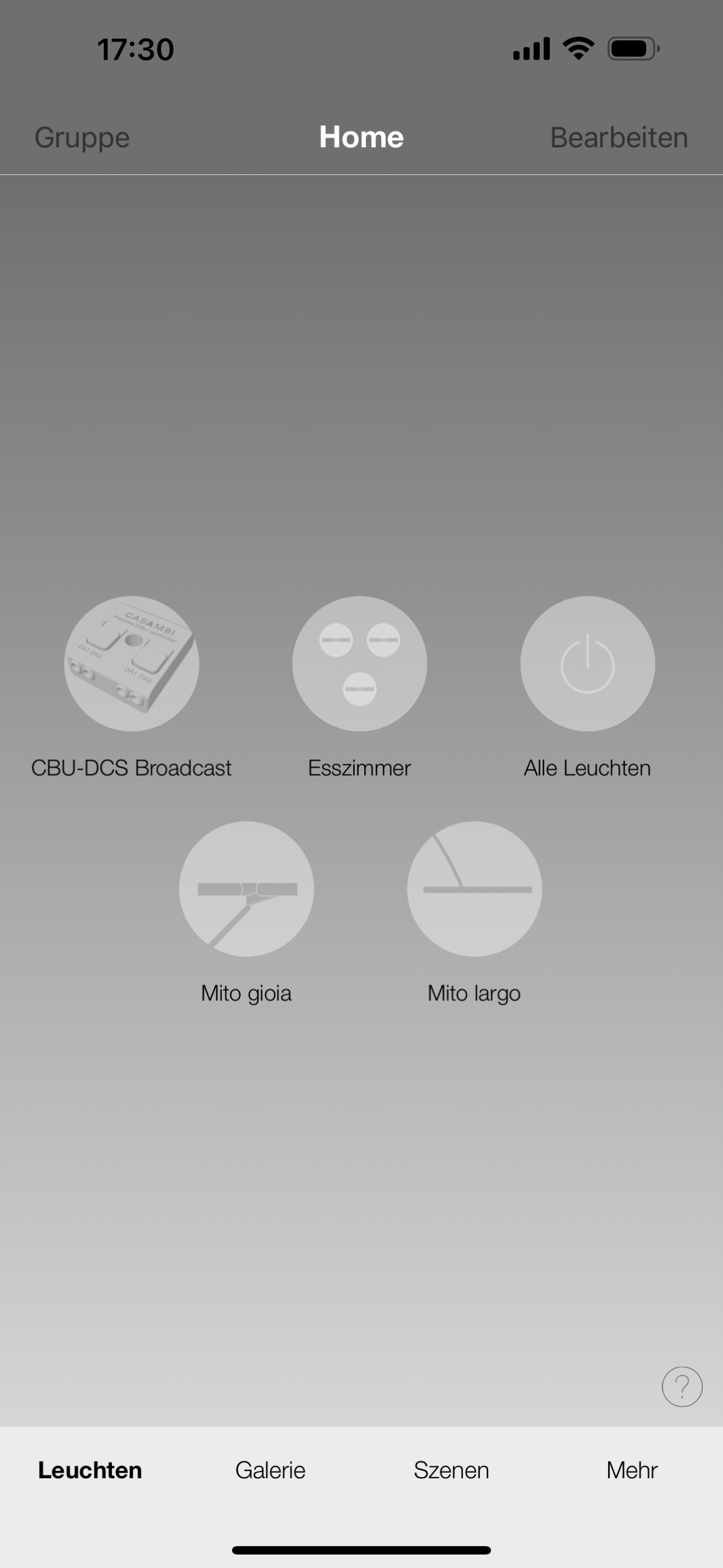The image size is (723, 1568).
Task: Select the Mito gioia lamp
Action: click(x=247, y=889)
